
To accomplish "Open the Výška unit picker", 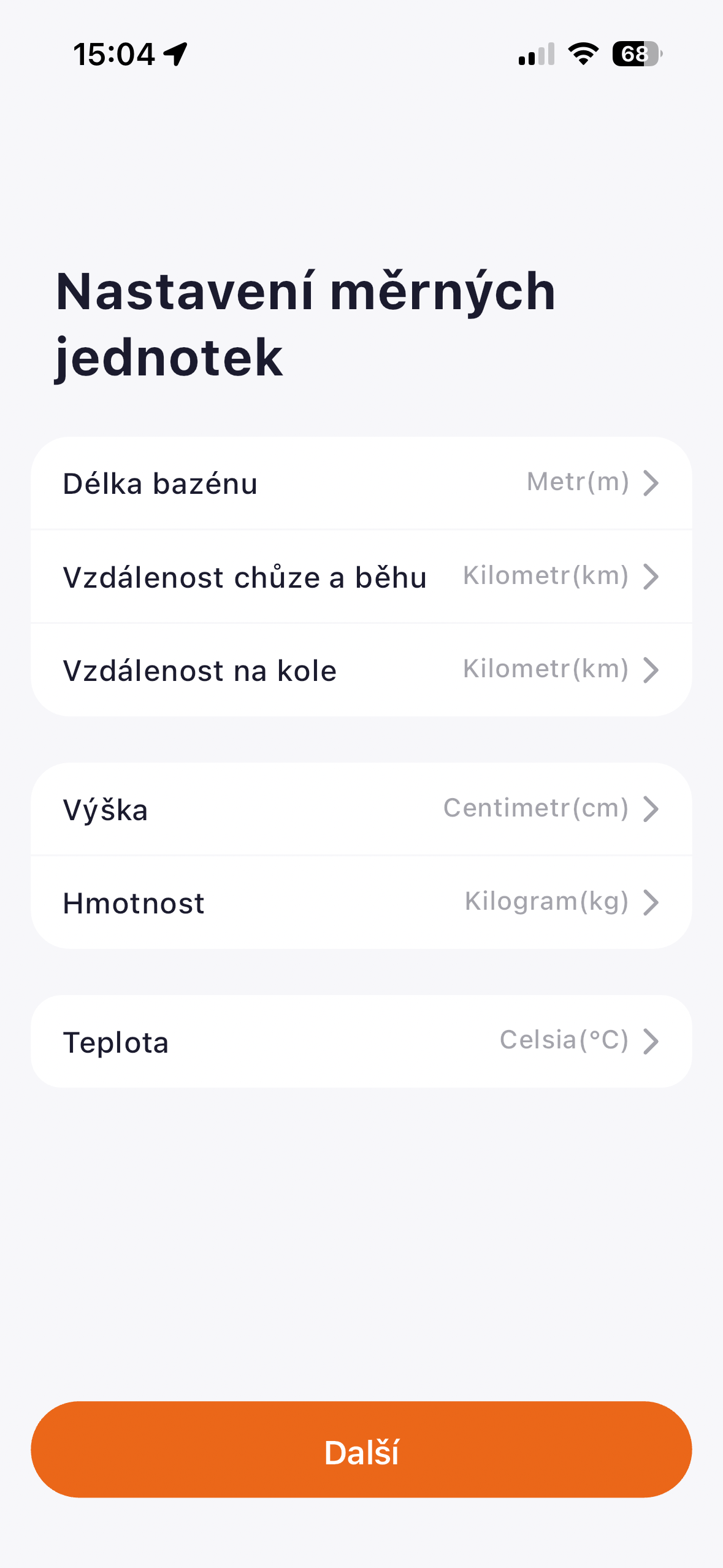I will coord(361,809).
